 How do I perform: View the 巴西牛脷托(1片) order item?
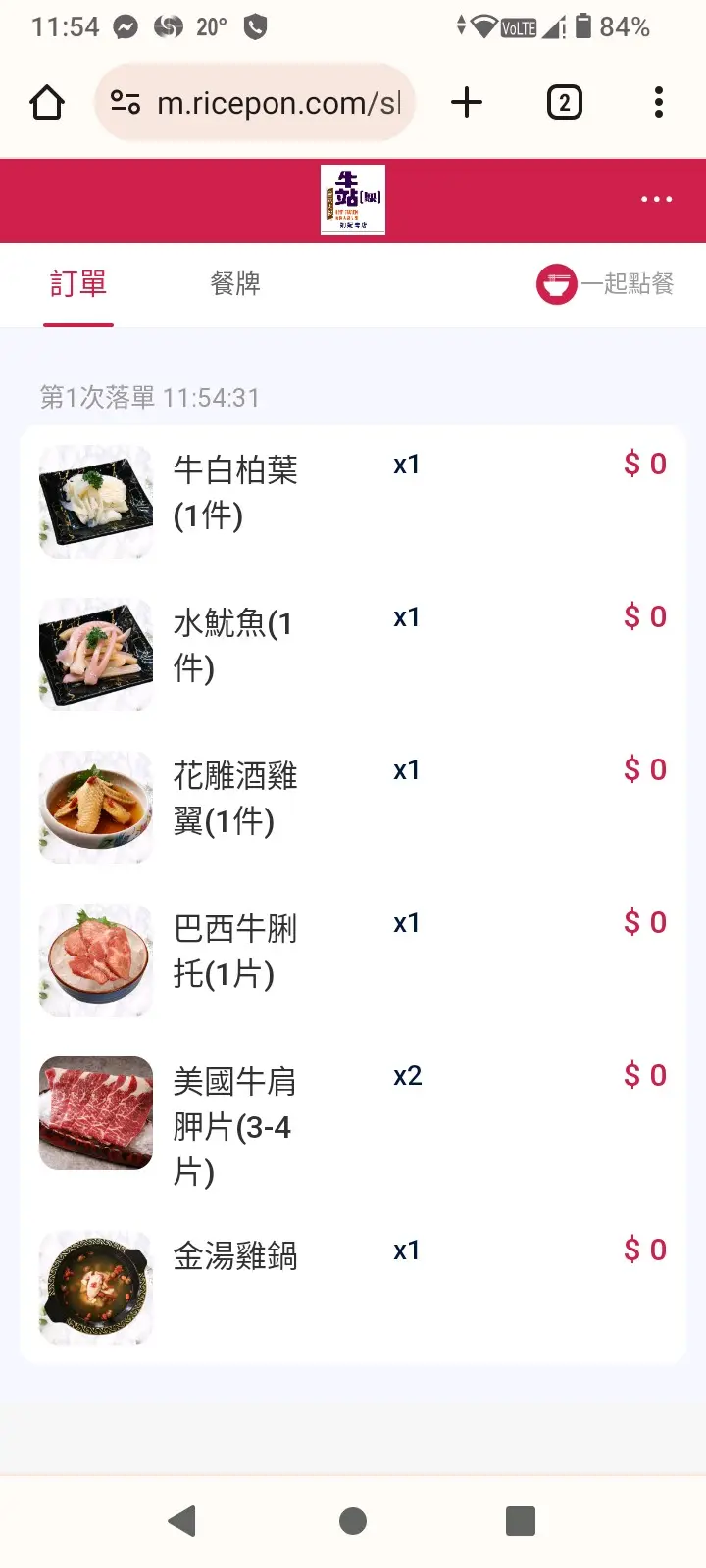(x=235, y=952)
